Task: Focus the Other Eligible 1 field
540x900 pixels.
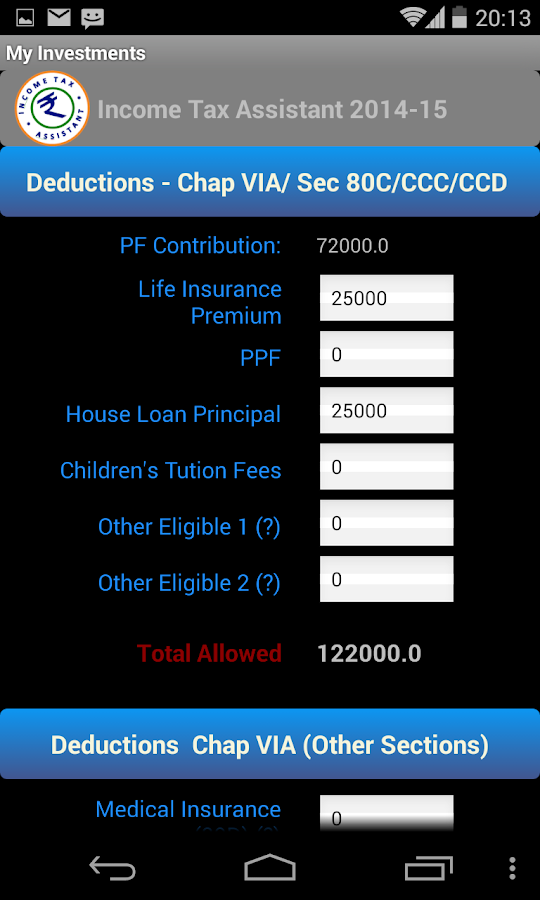Action: 386,523
